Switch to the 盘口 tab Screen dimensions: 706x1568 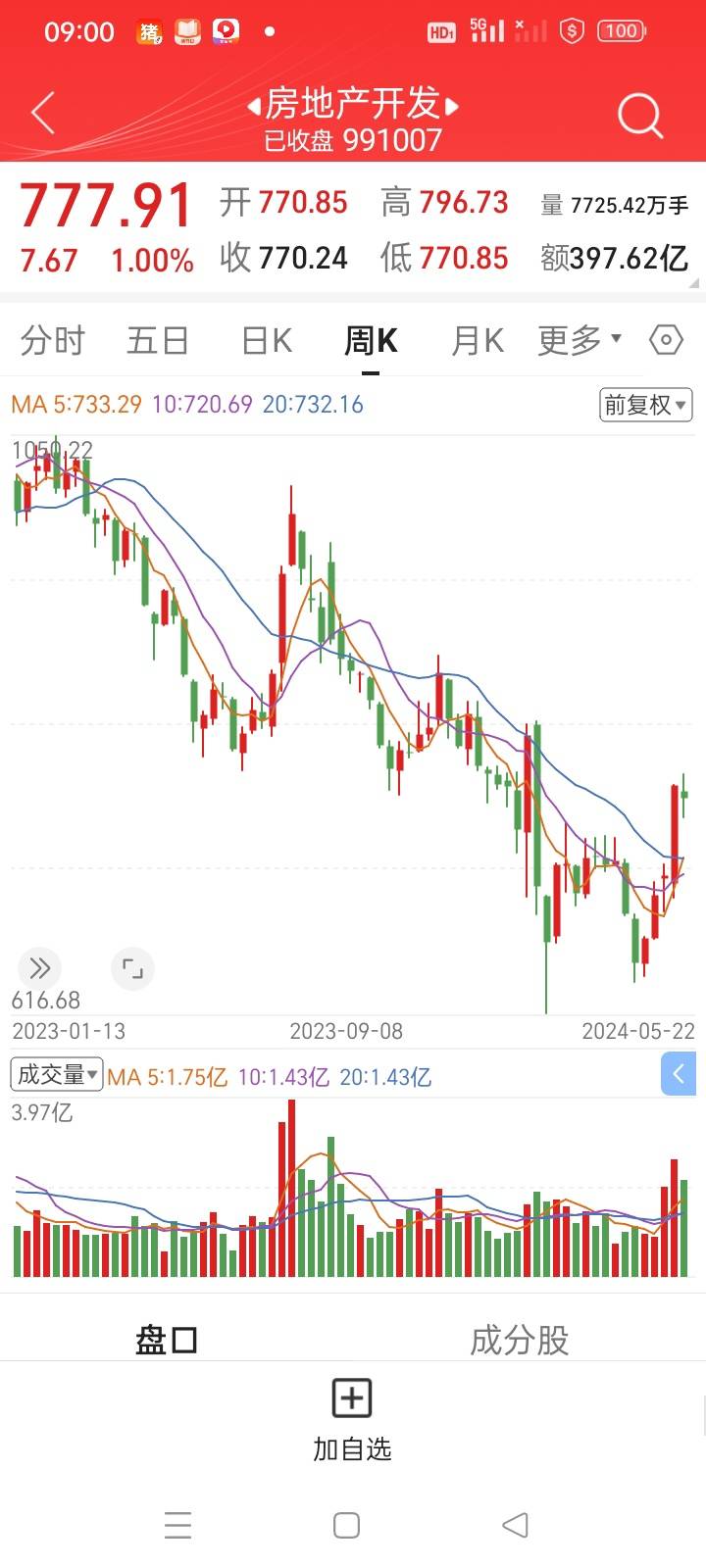(x=167, y=1340)
